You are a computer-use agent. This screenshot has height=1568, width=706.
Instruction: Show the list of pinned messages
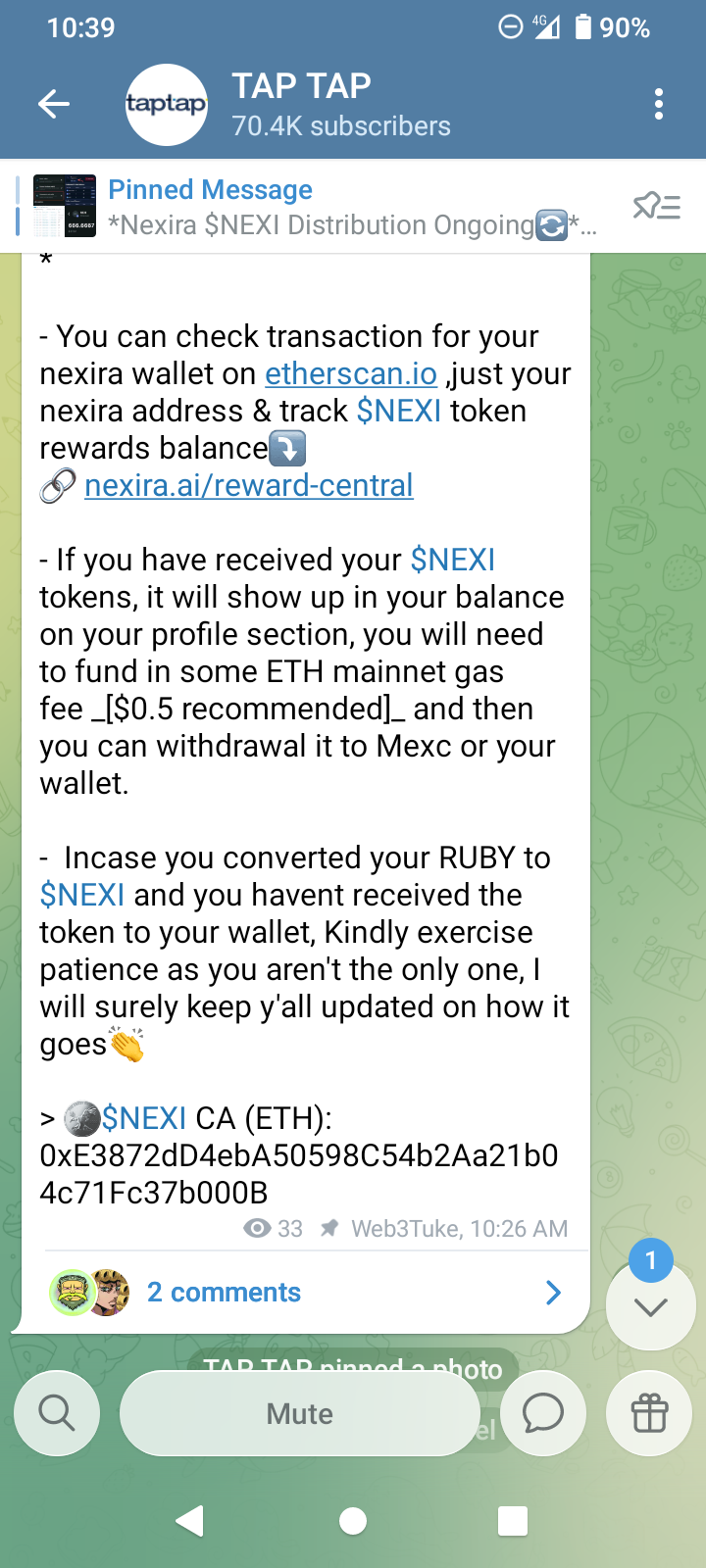tap(656, 207)
